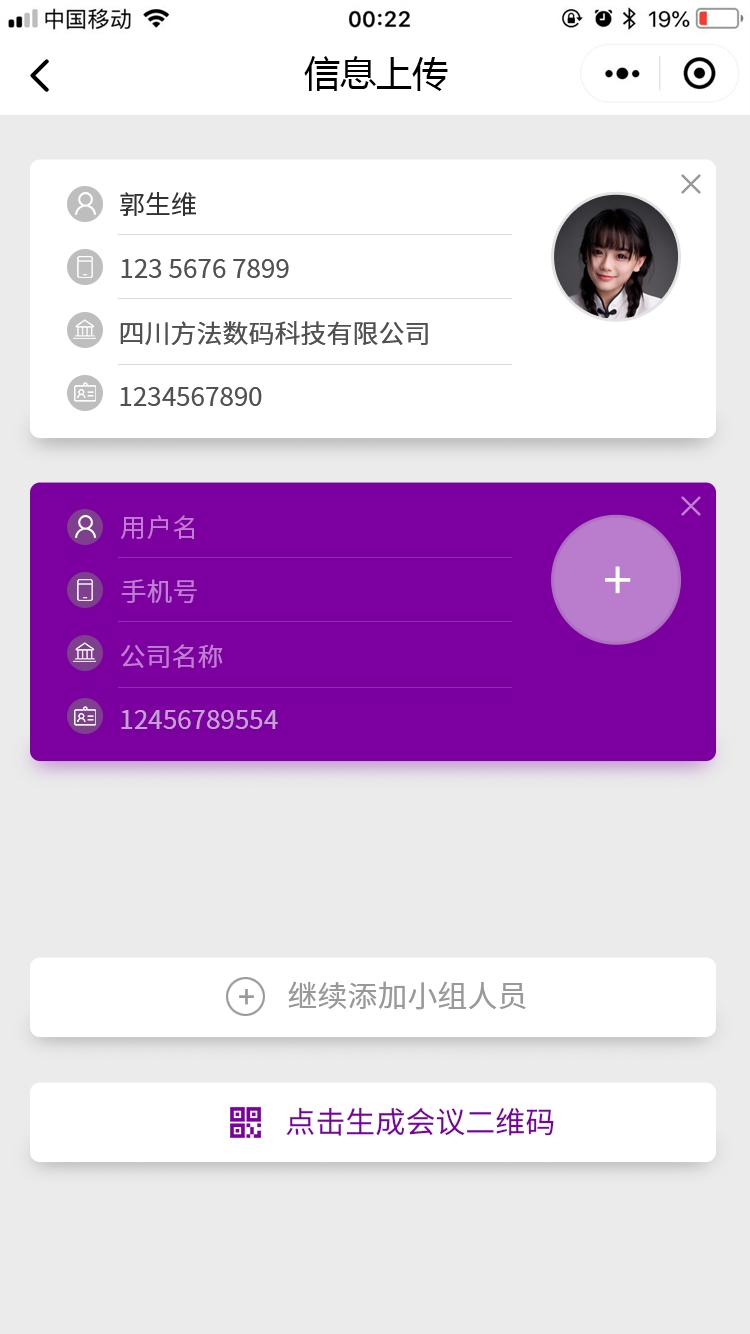Close the mini program via circle icon

pos(699,74)
